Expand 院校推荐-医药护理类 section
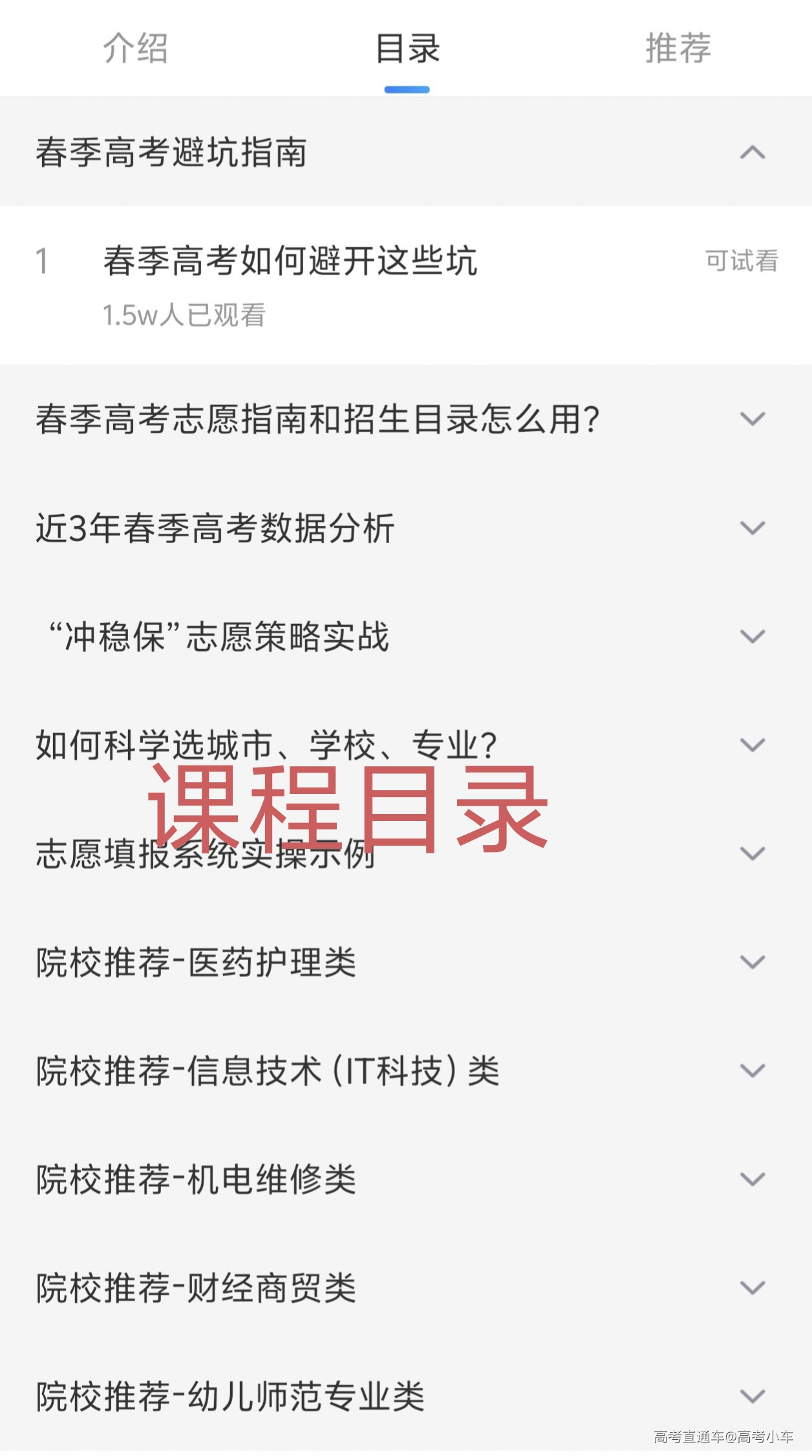The width and height of the screenshot is (812, 1456). pos(752,963)
